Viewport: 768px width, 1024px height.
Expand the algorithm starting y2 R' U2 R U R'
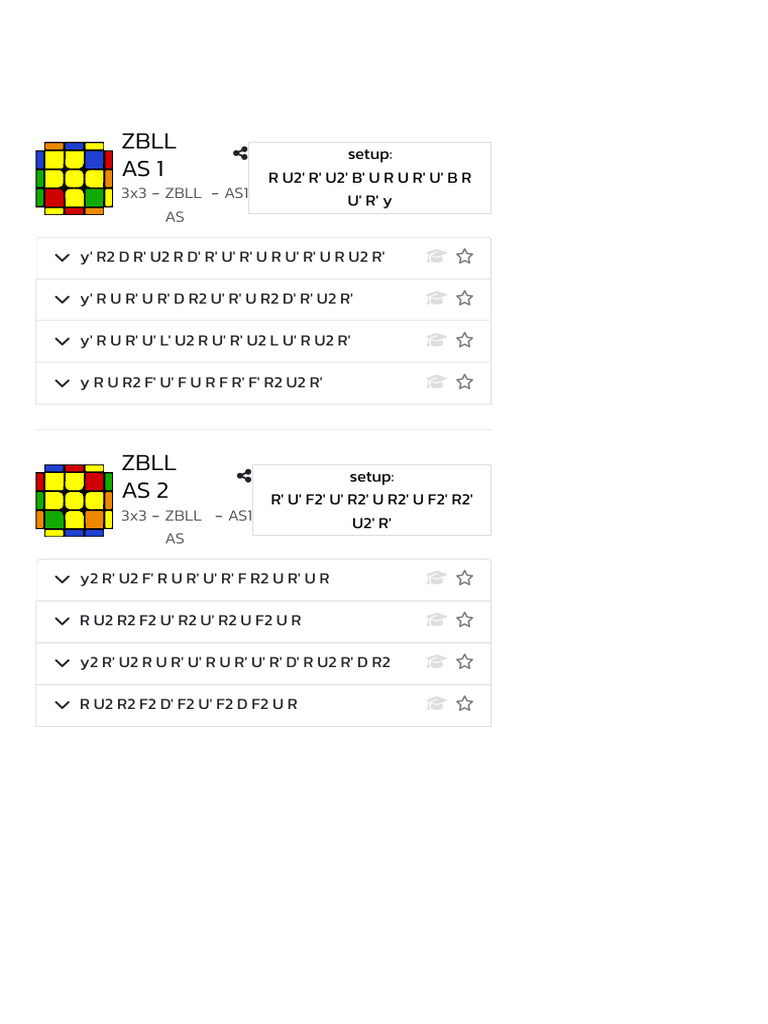(x=62, y=663)
